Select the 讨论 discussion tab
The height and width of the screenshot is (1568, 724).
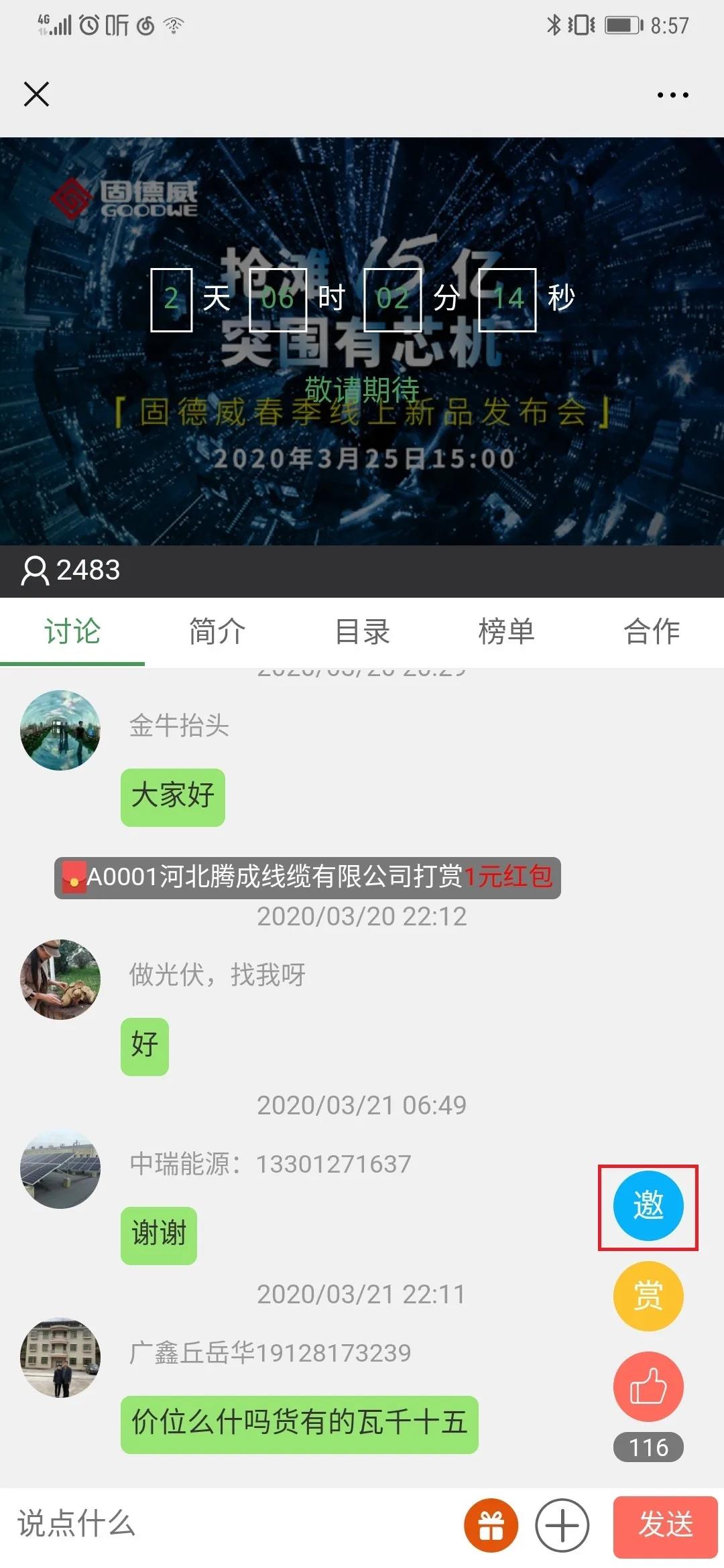pyautogui.click(x=72, y=632)
